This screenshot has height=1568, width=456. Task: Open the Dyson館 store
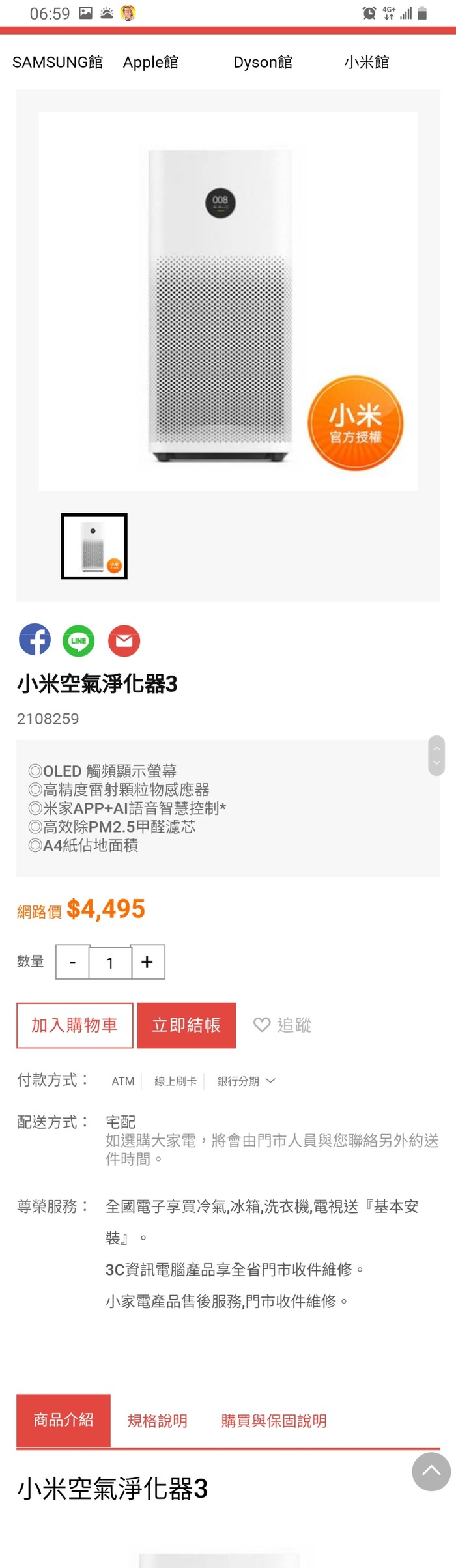(x=263, y=63)
